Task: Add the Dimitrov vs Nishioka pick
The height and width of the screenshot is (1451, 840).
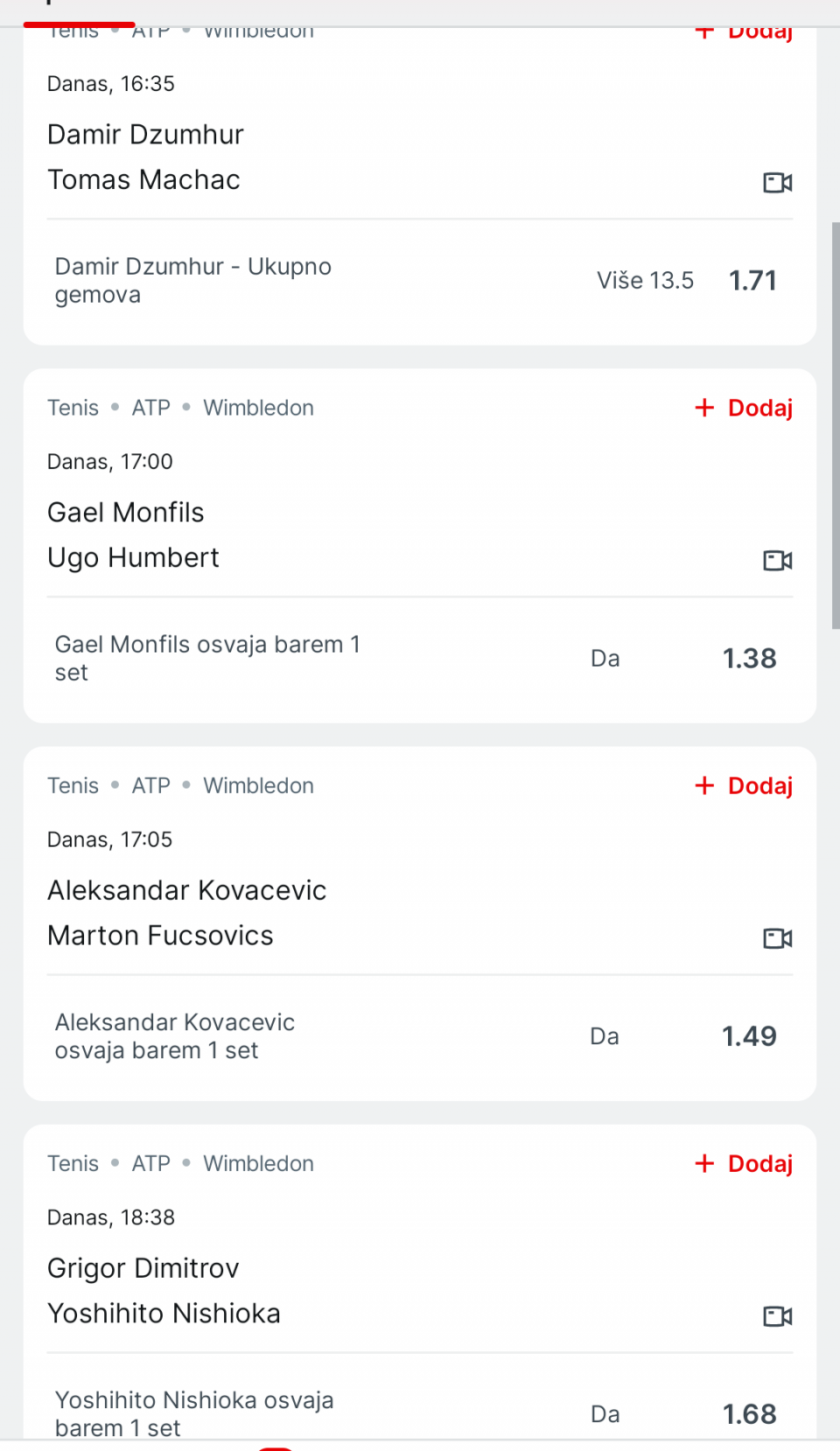Action: 744,1164
